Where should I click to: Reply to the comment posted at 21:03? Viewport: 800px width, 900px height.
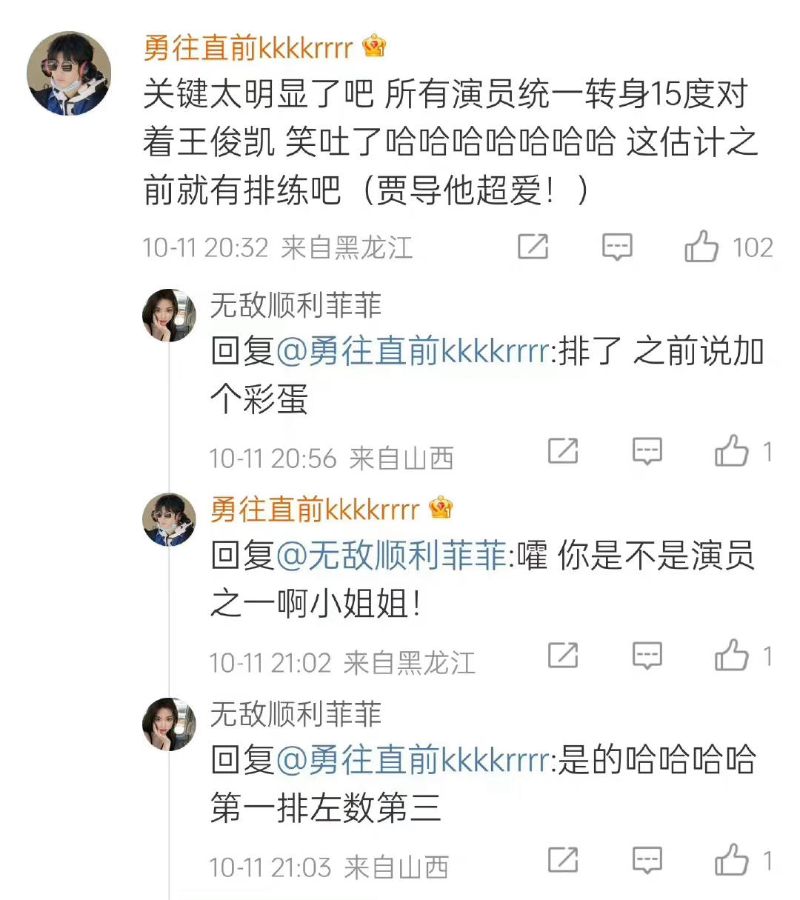tap(648, 860)
